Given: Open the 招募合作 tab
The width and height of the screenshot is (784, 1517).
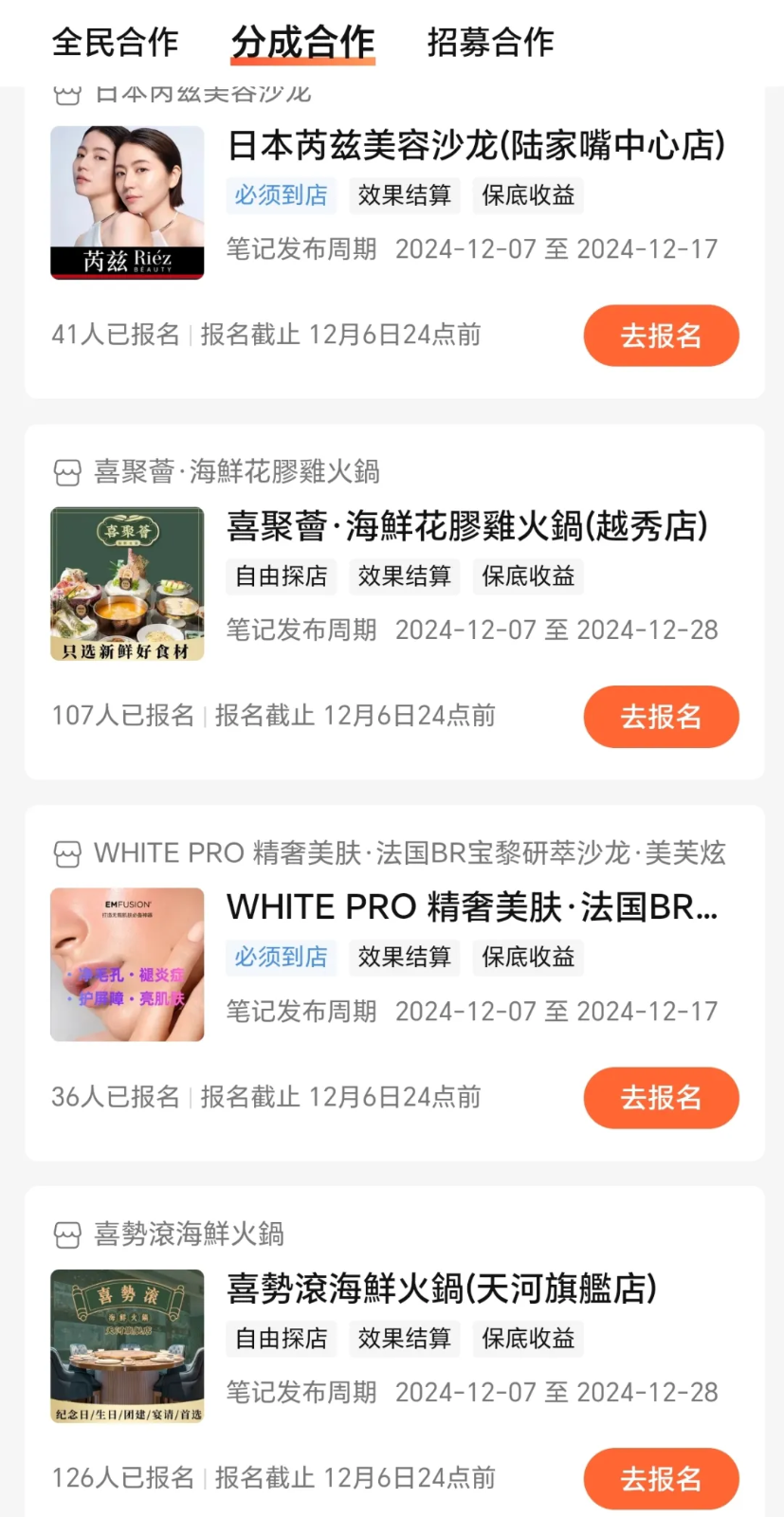Looking at the screenshot, I should 490,43.
